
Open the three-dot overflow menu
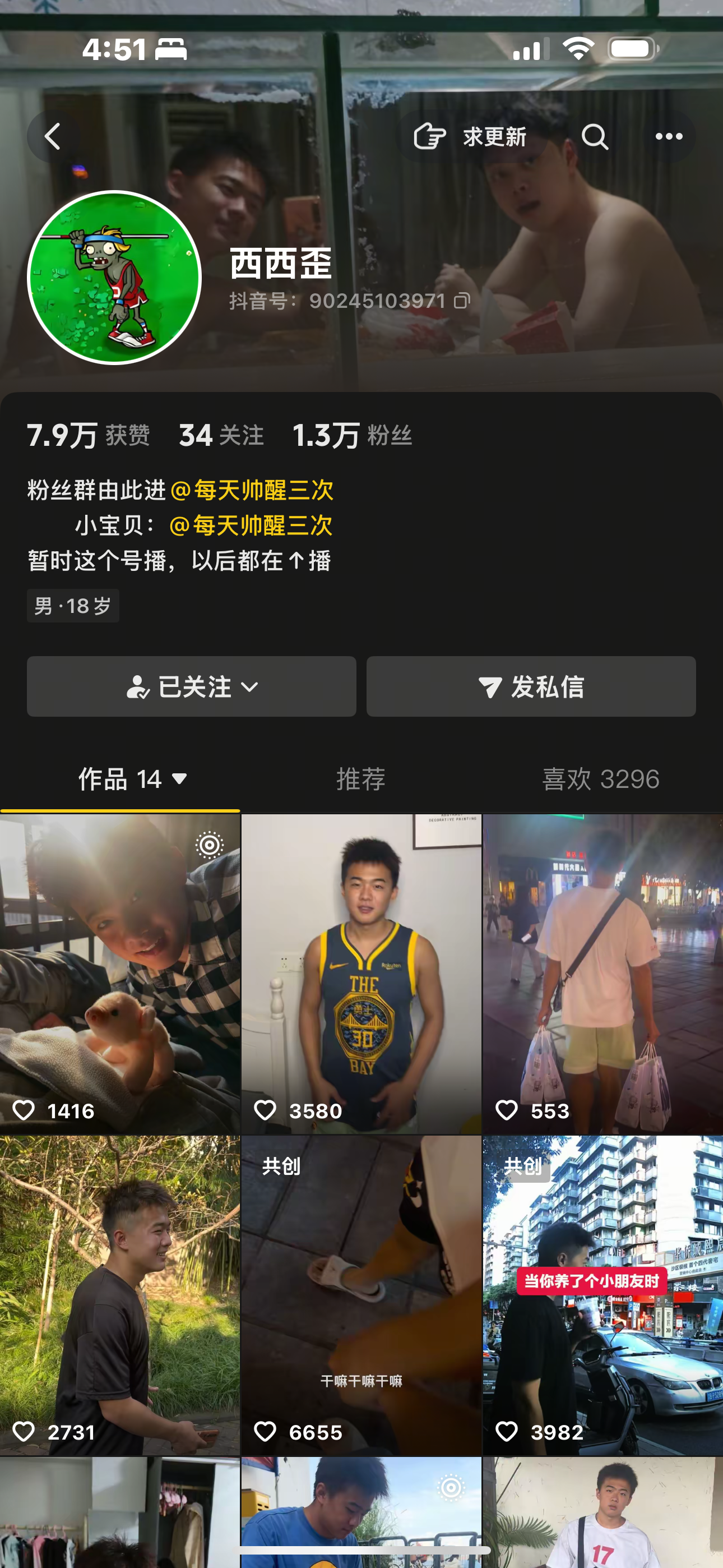click(x=668, y=136)
